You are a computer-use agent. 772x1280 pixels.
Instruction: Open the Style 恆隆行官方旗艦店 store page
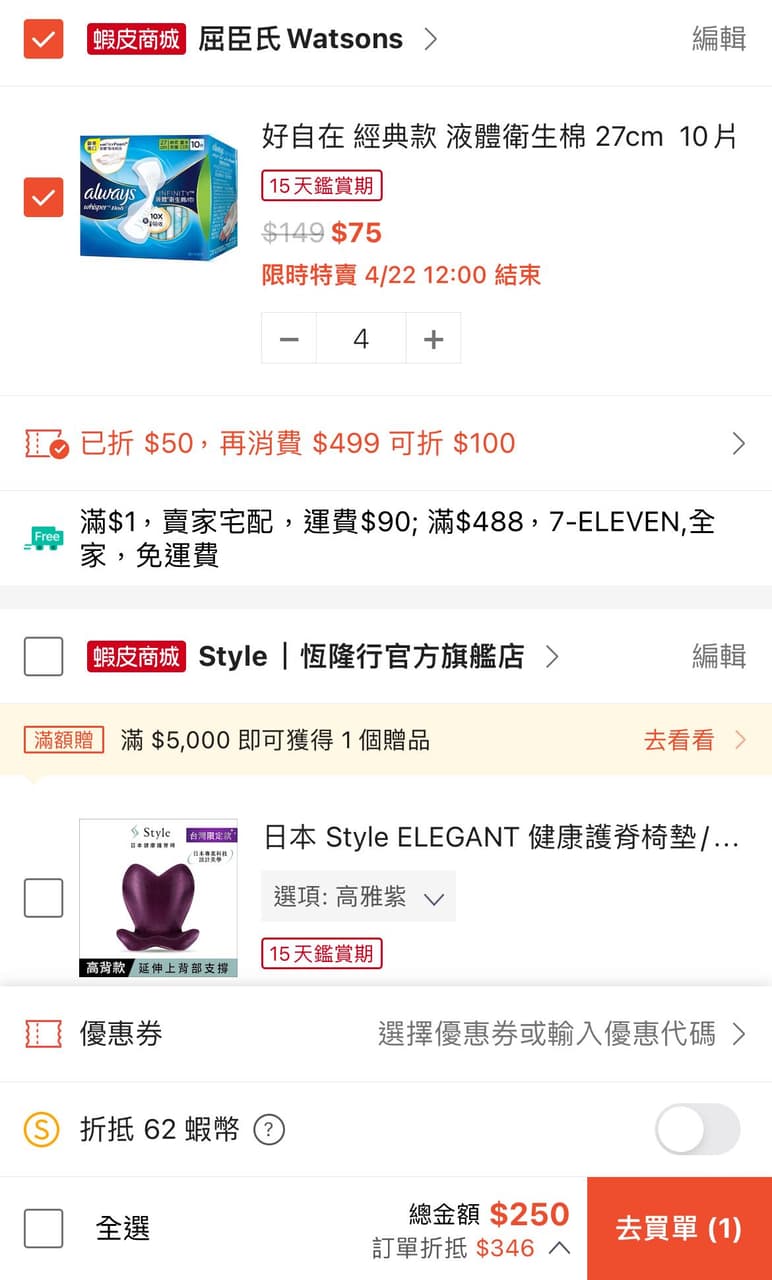click(x=360, y=657)
